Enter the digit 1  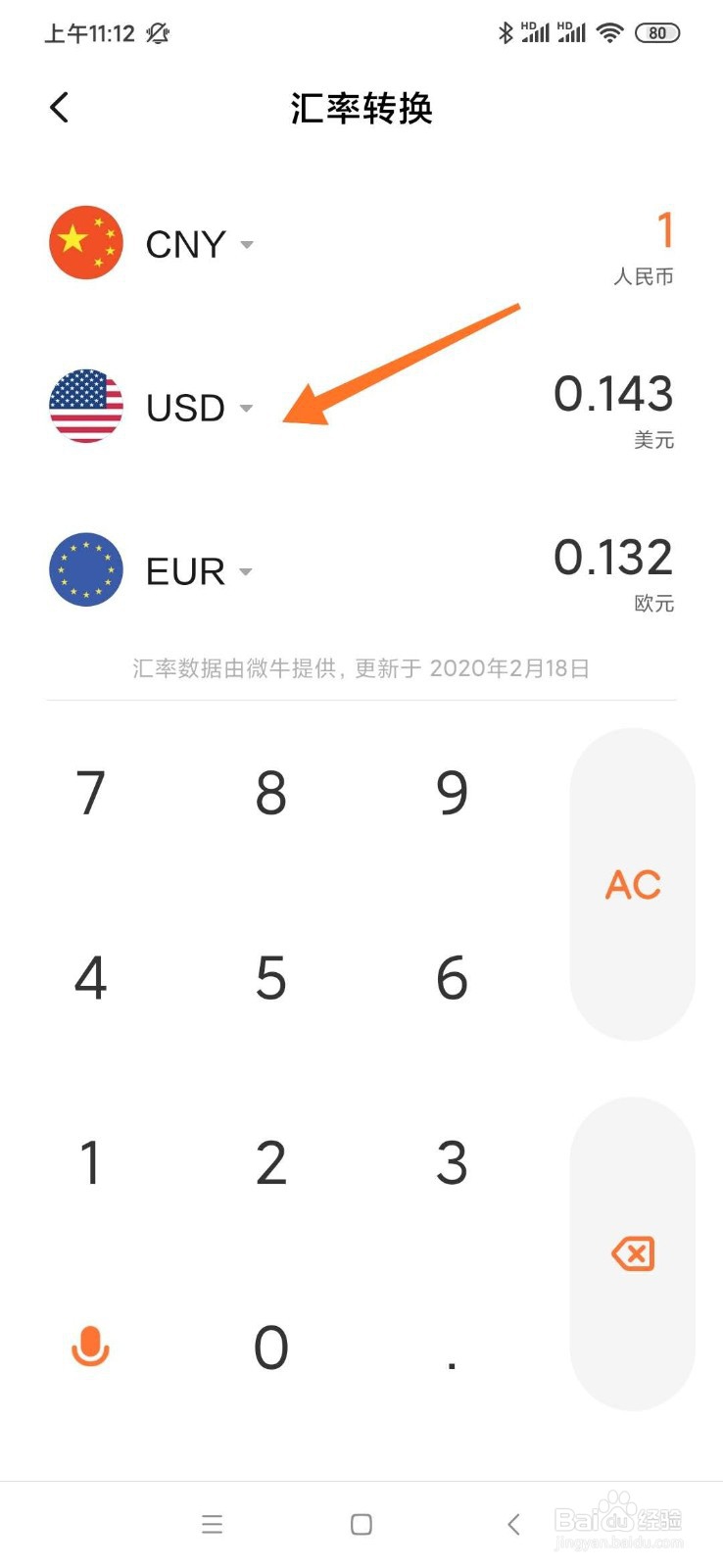point(90,1163)
